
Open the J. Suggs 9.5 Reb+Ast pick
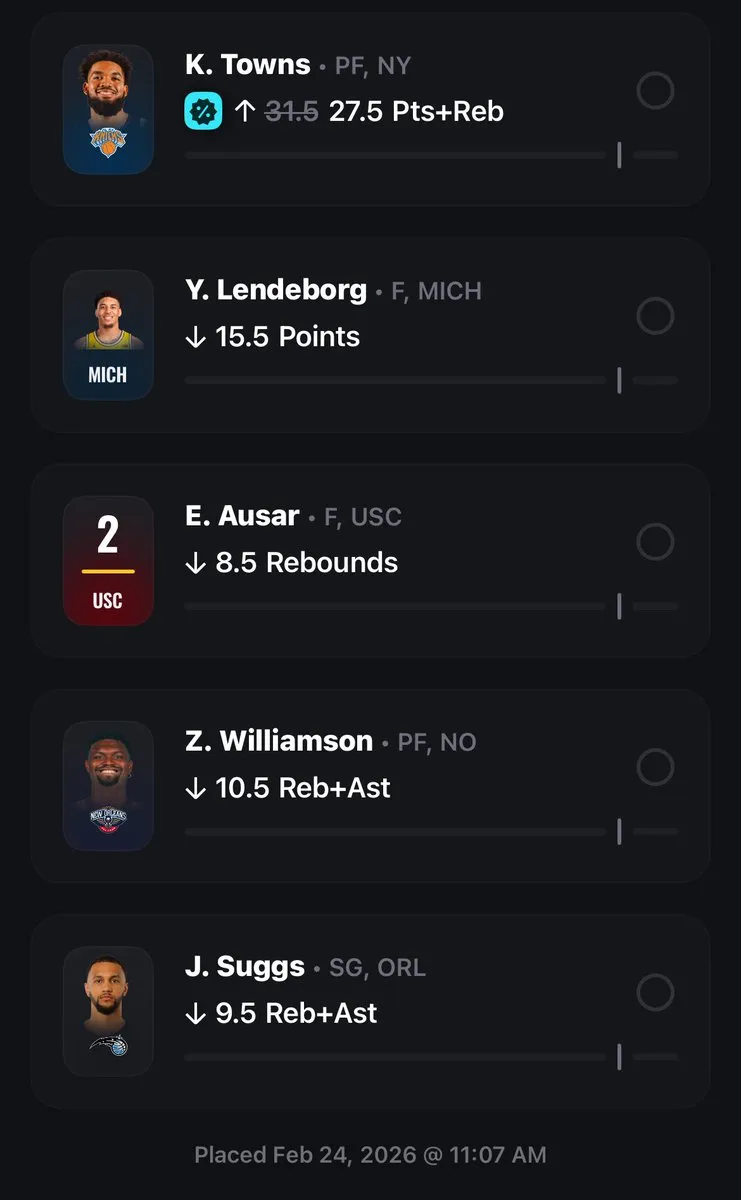click(x=370, y=1012)
